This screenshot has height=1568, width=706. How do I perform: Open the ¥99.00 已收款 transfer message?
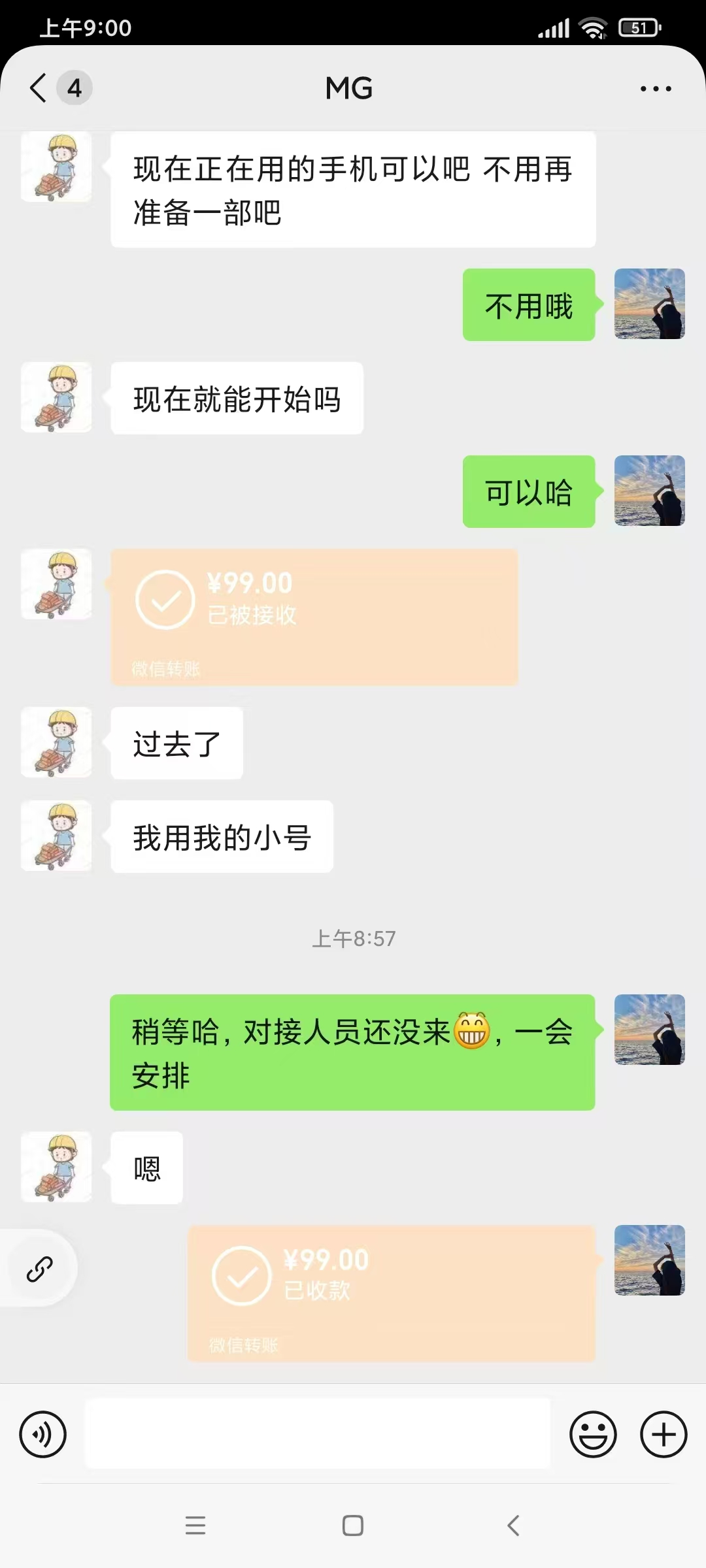coord(392,1290)
